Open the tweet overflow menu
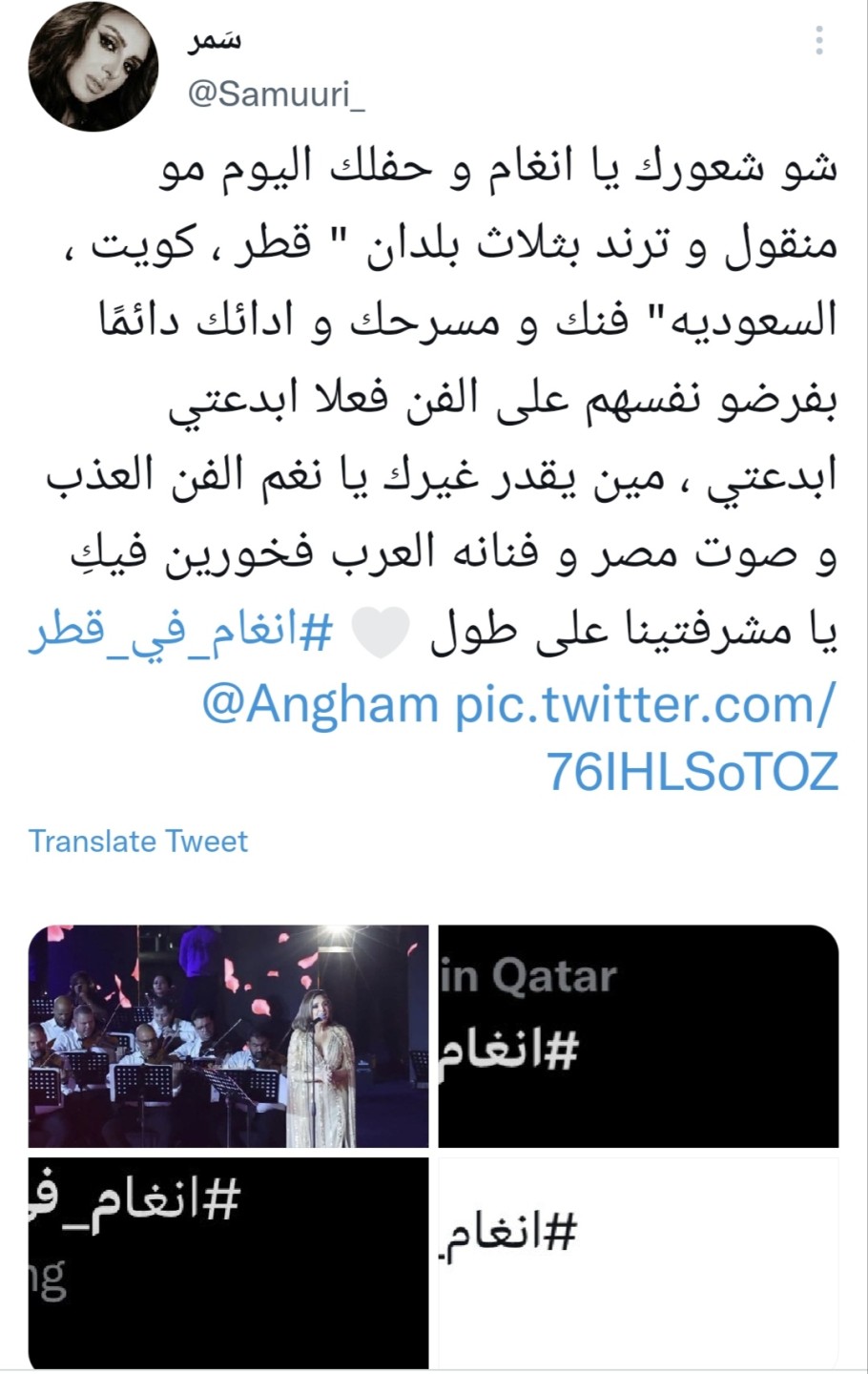 (x=819, y=41)
